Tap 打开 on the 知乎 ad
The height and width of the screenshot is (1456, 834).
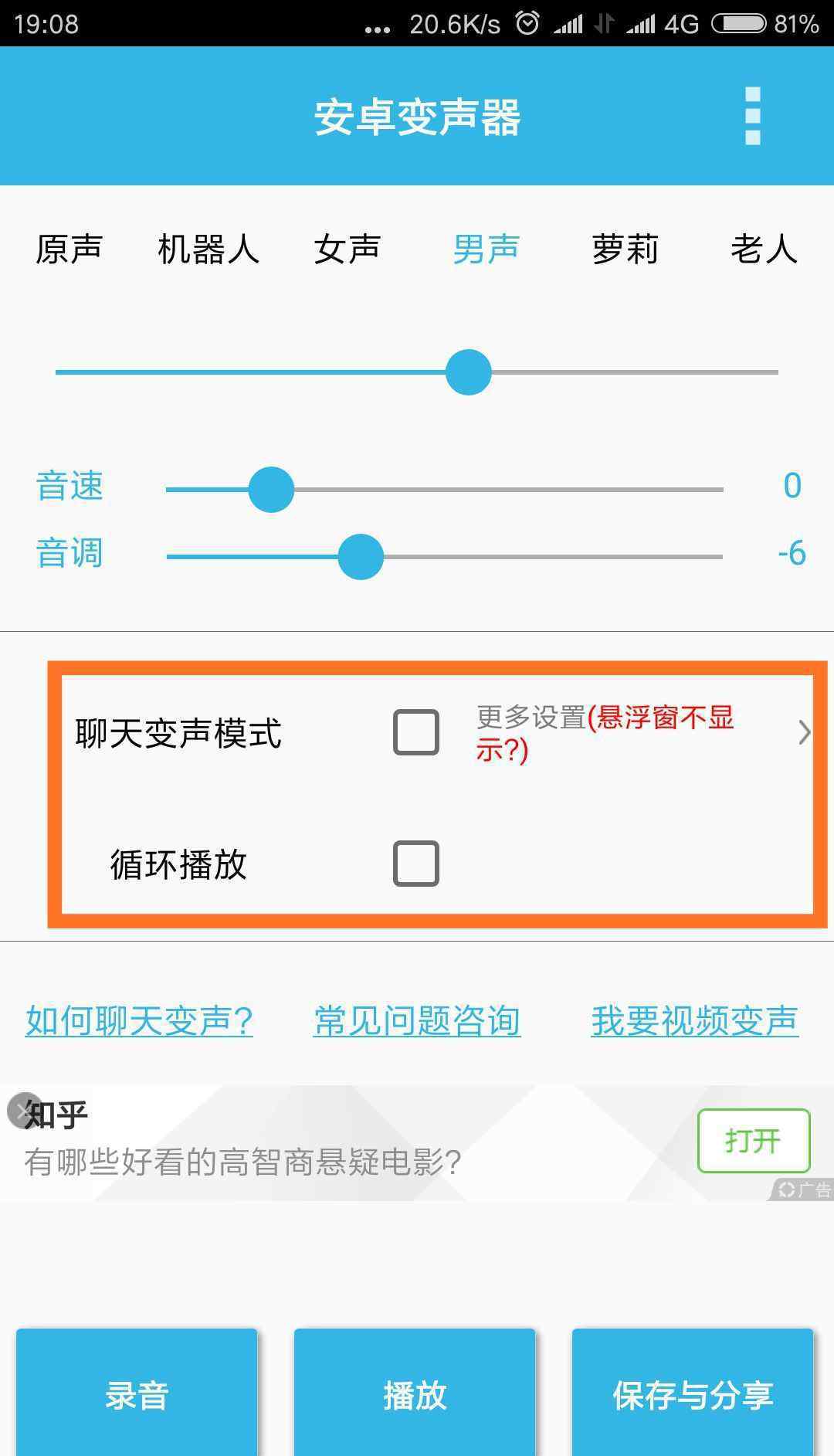point(753,1141)
